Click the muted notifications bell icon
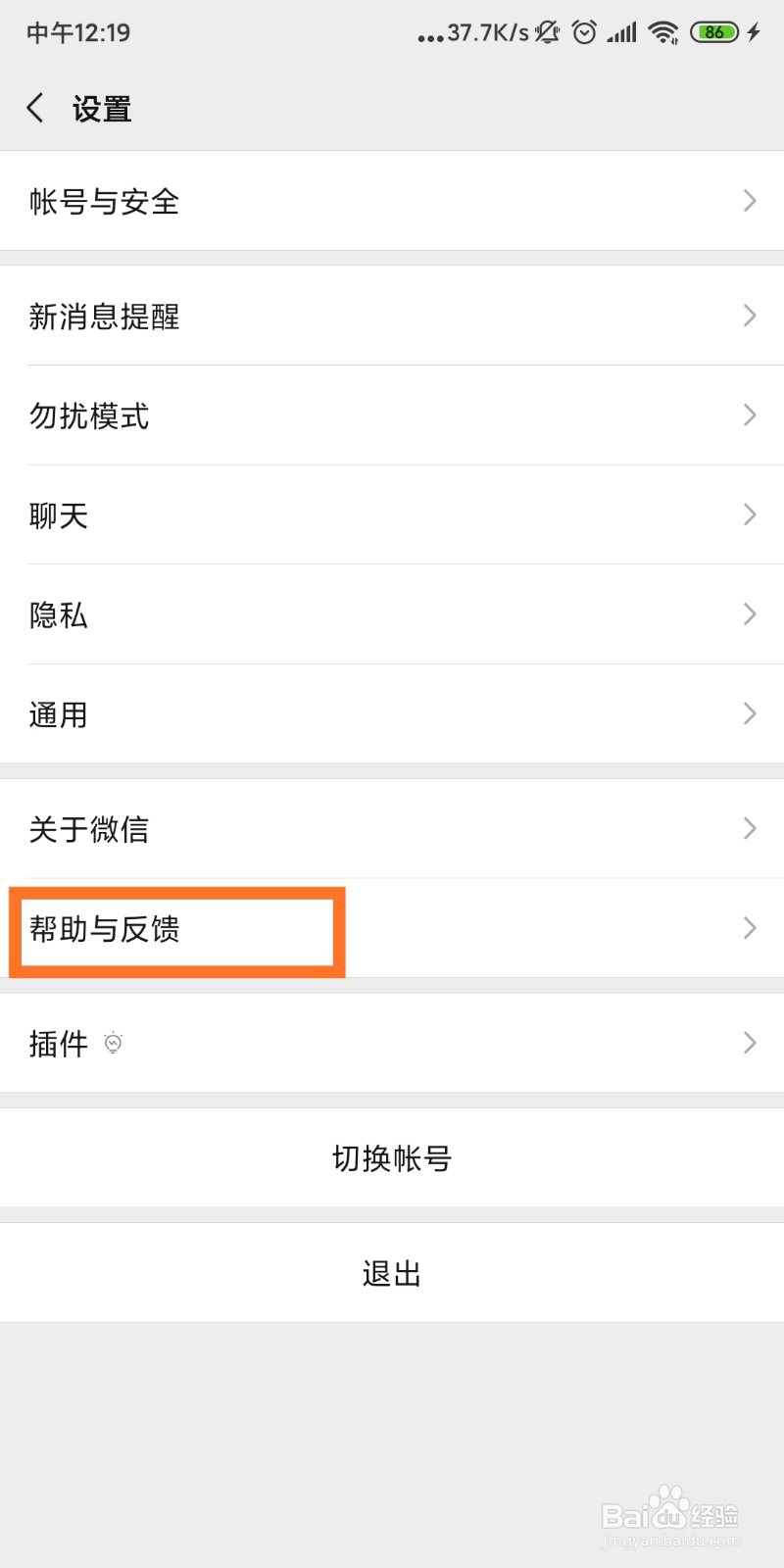The image size is (784, 1568). [546, 32]
